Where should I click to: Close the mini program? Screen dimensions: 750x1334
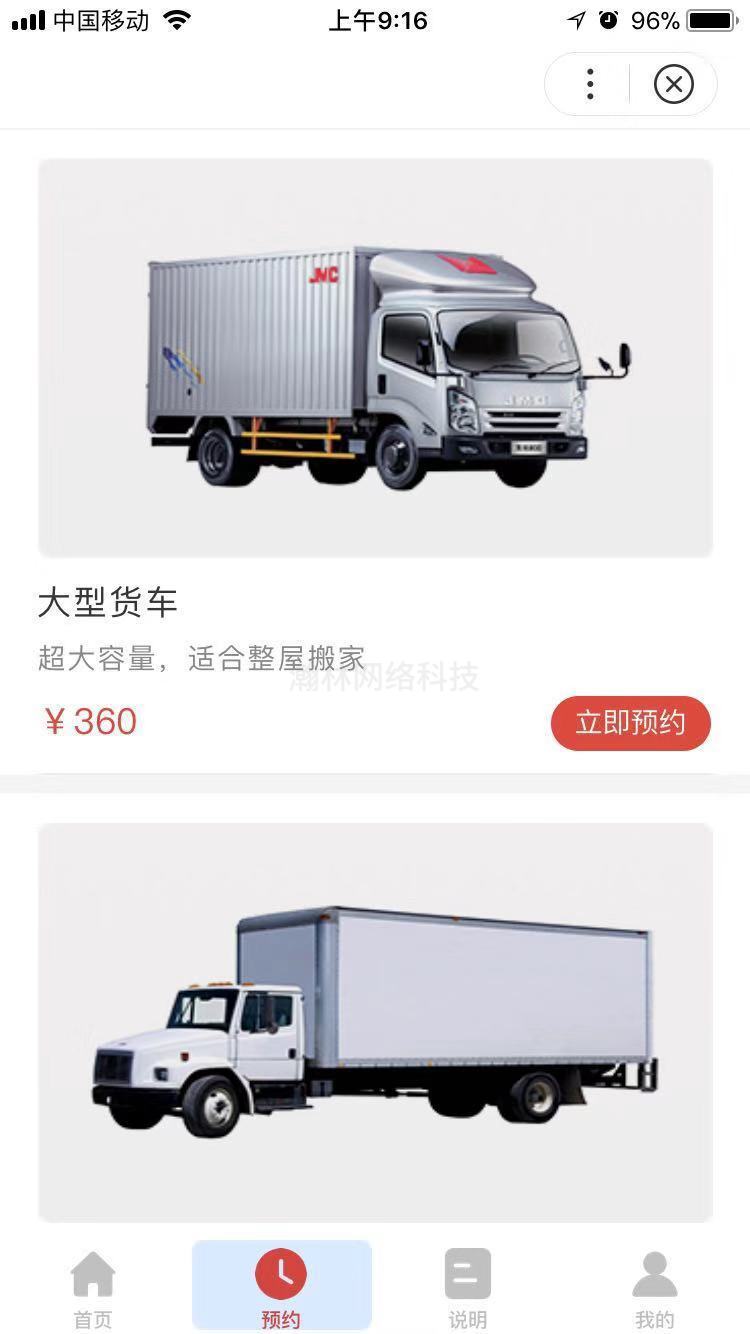(673, 84)
